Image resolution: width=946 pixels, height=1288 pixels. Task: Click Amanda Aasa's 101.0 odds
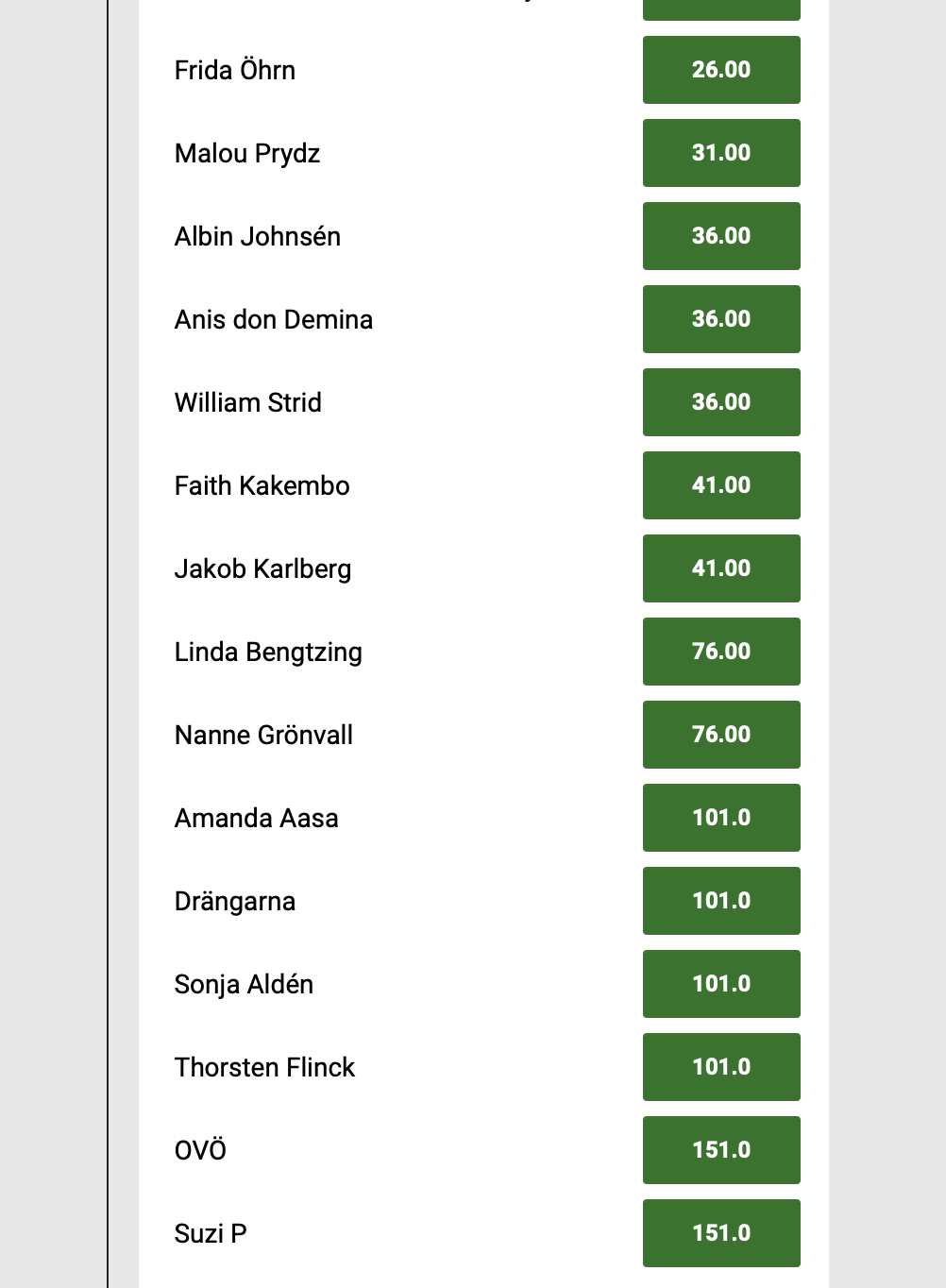(720, 817)
